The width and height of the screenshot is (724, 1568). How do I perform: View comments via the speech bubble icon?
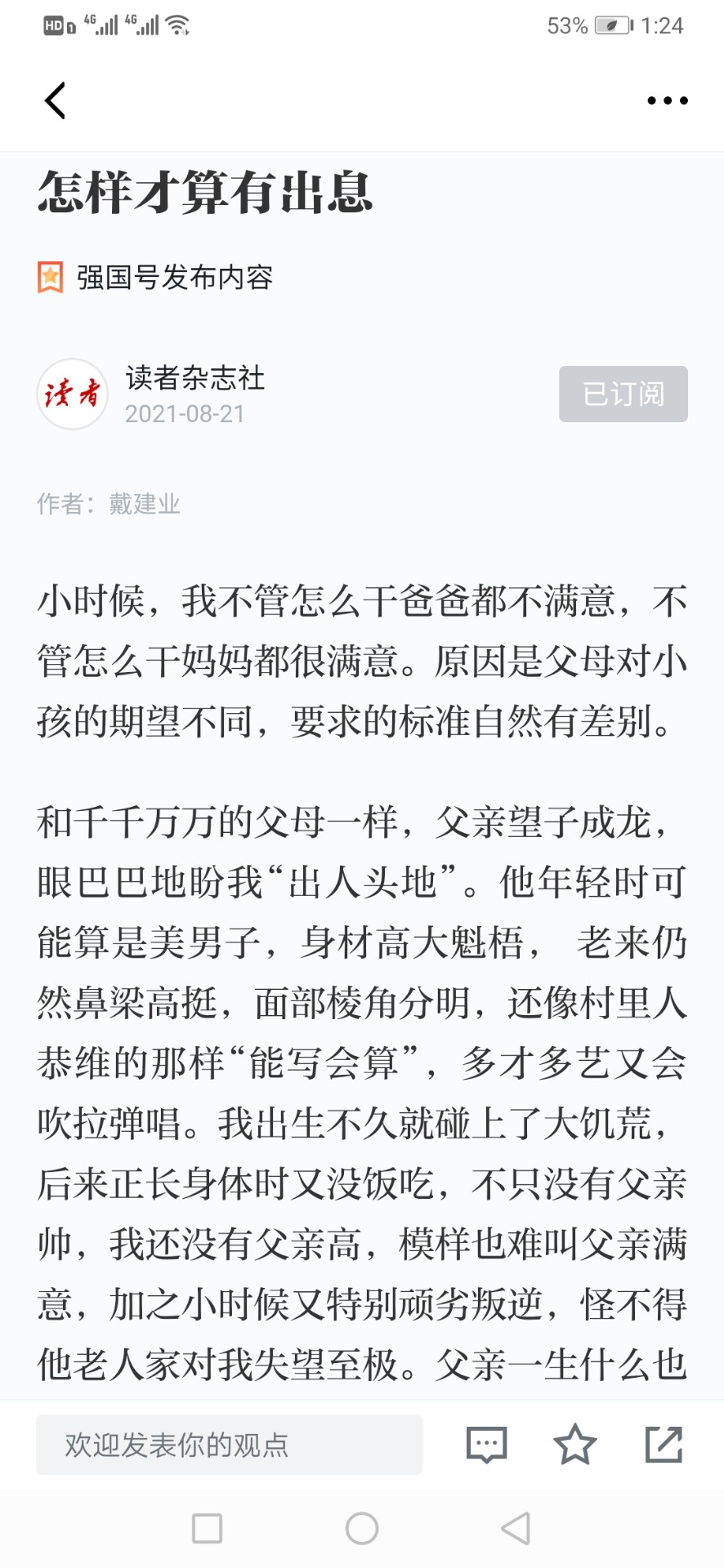(x=487, y=1445)
